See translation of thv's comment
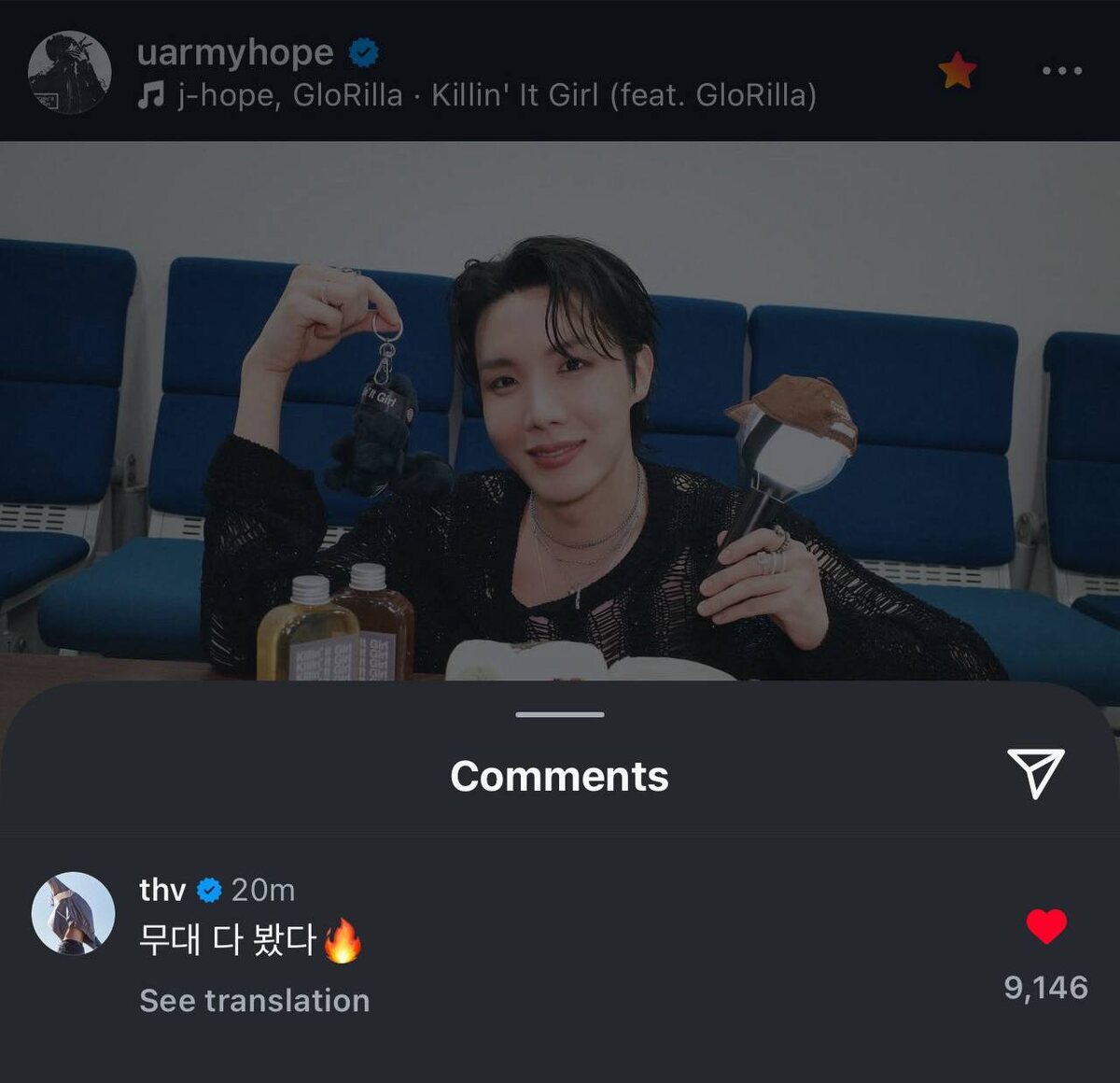Screen dimensions: 1120x1083 [x=254, y=1001]
